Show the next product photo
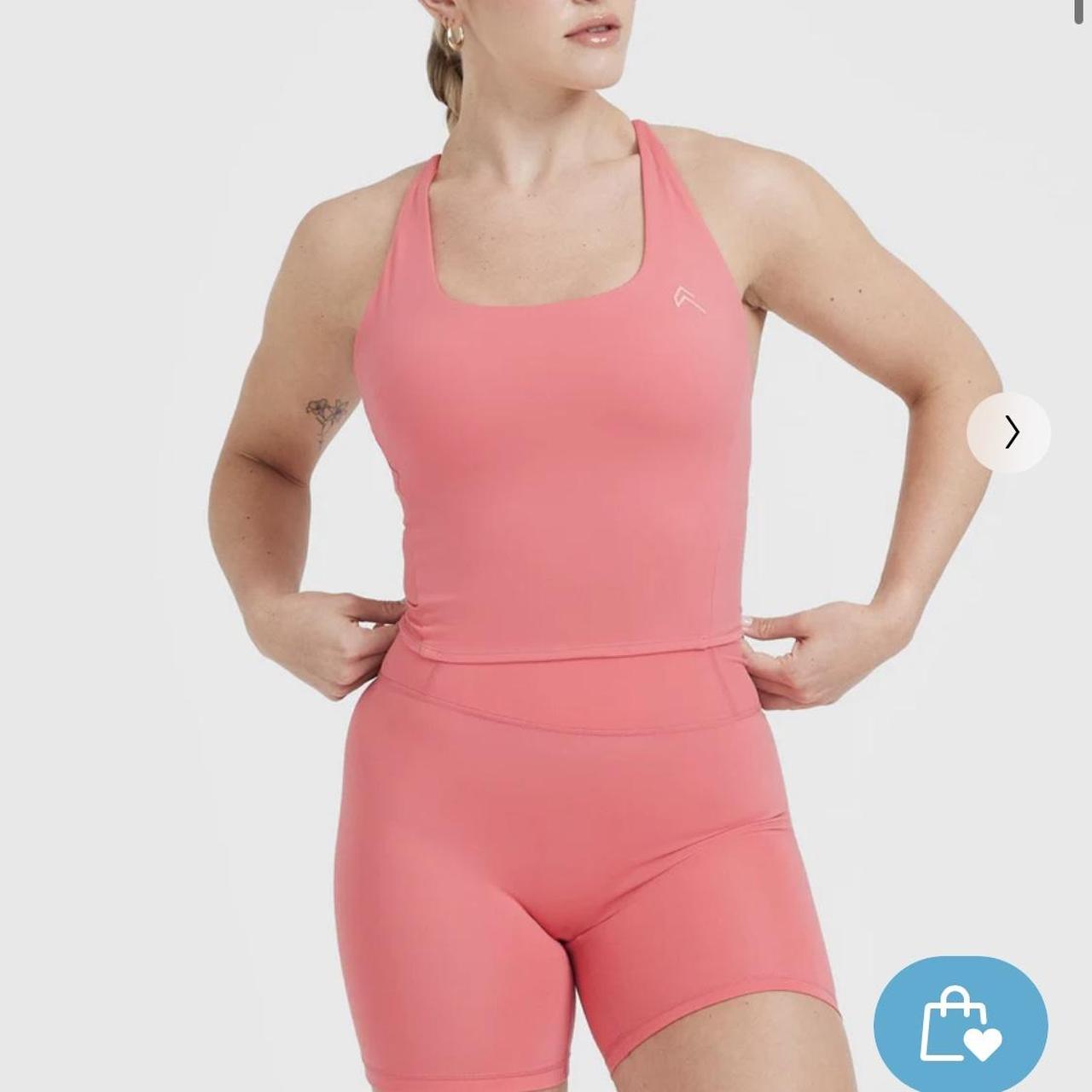 [x=1009, y=433]
